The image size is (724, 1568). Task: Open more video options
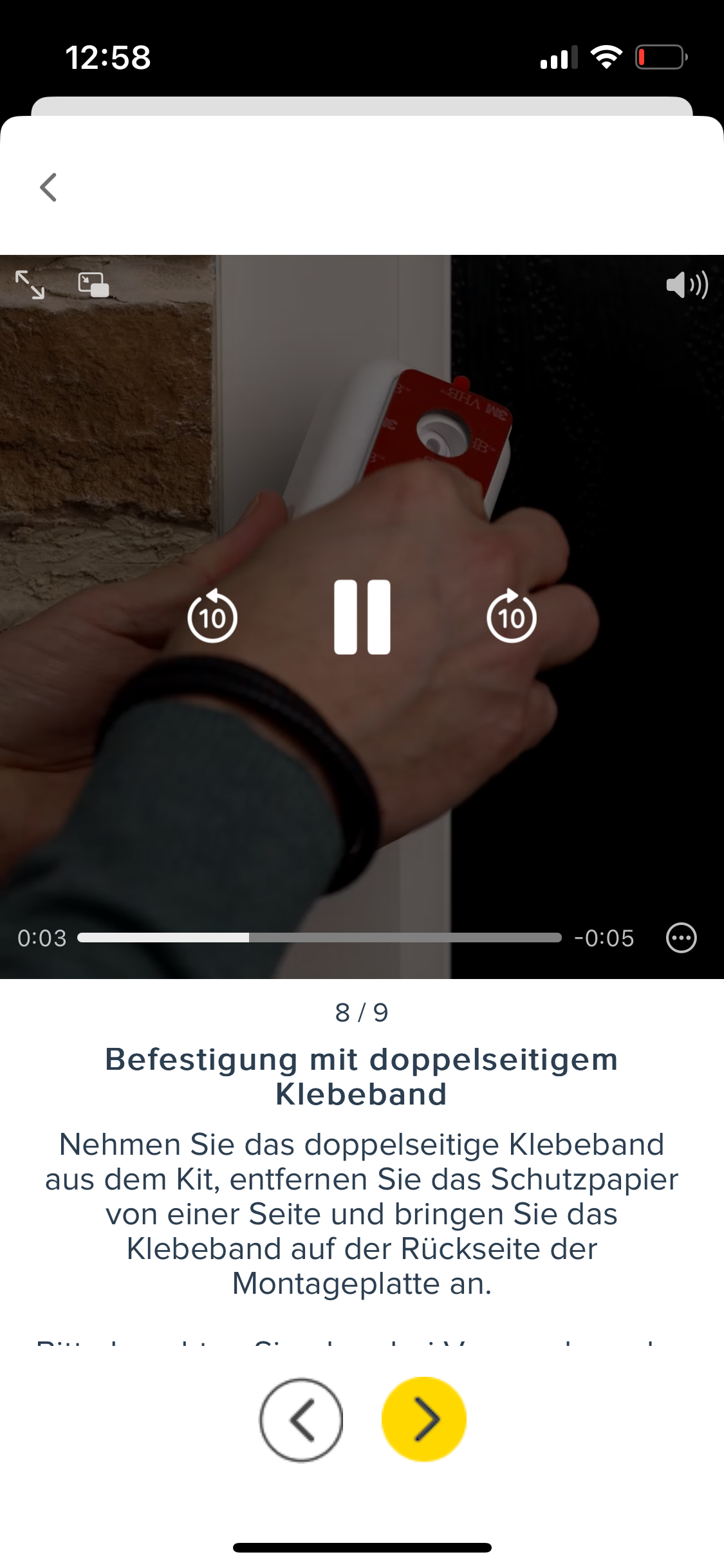(x=681, y=938)
